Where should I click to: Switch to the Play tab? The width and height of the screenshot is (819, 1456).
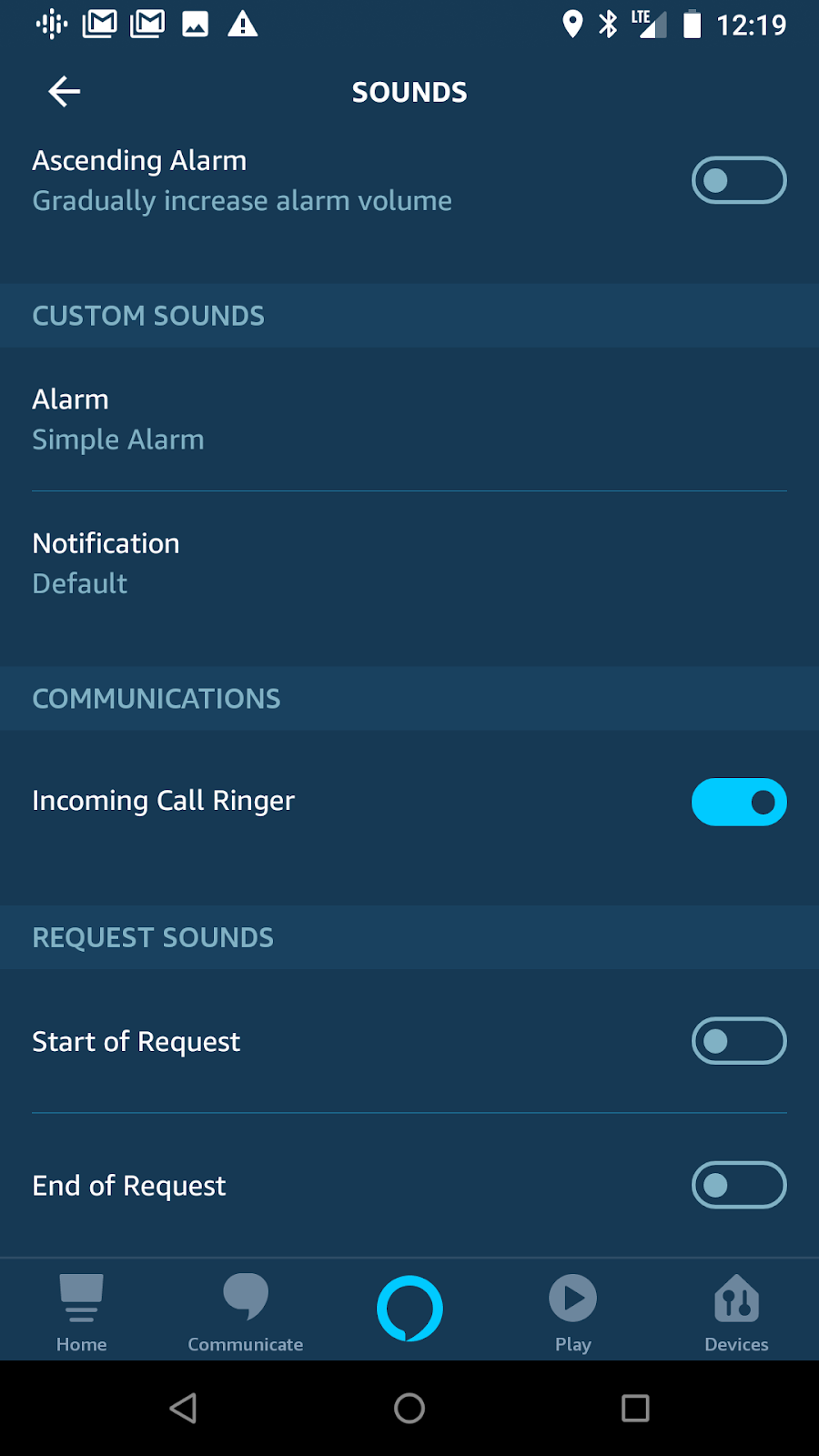(x=573, y=1312)
